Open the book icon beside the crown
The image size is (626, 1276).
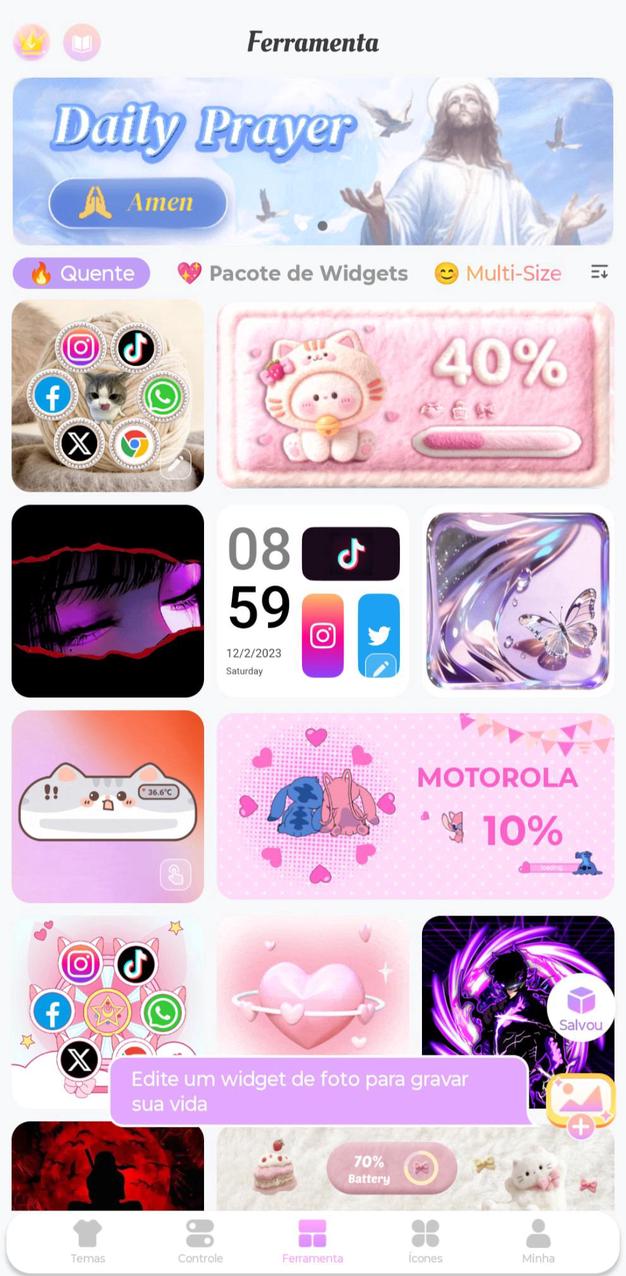coord(82,42)
